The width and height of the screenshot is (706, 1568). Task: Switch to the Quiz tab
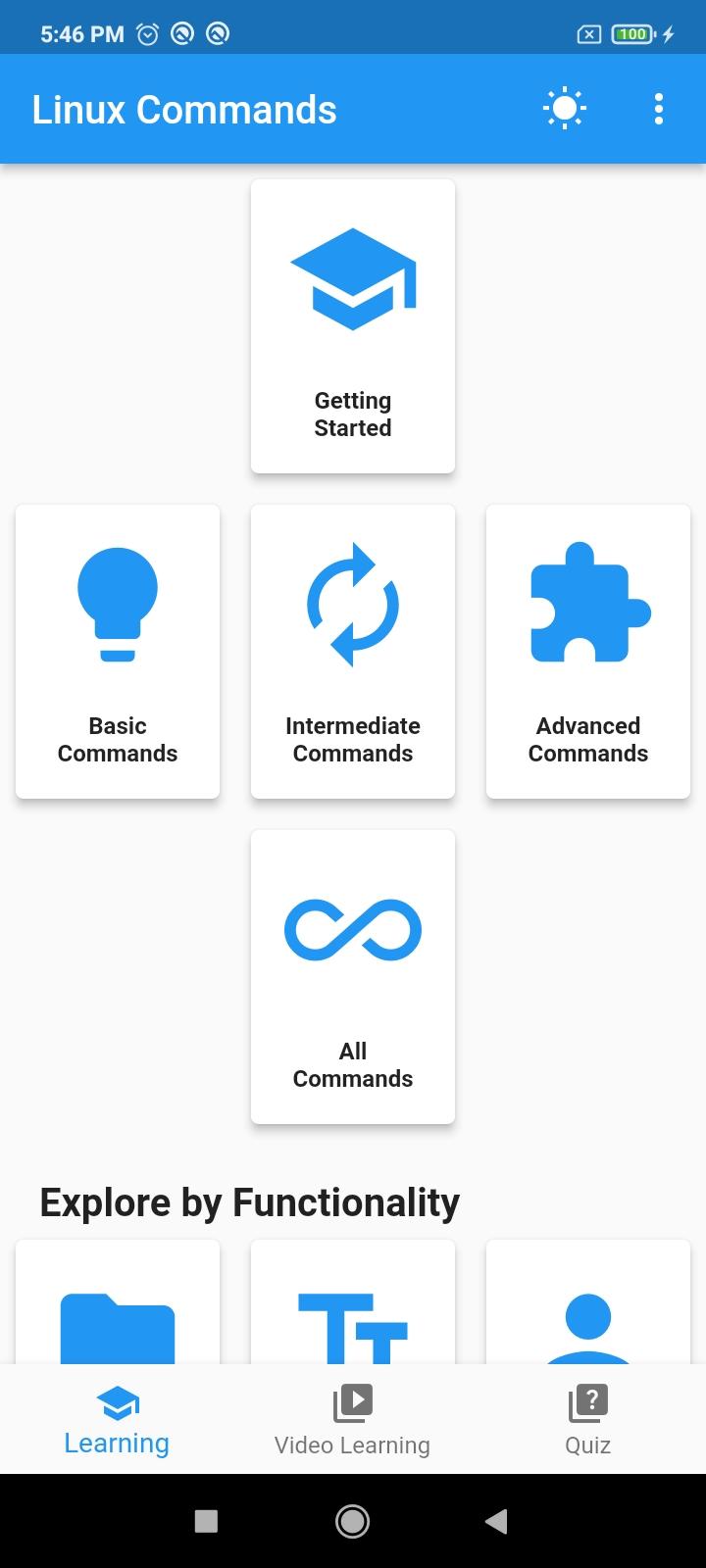tap(588, 1419)
